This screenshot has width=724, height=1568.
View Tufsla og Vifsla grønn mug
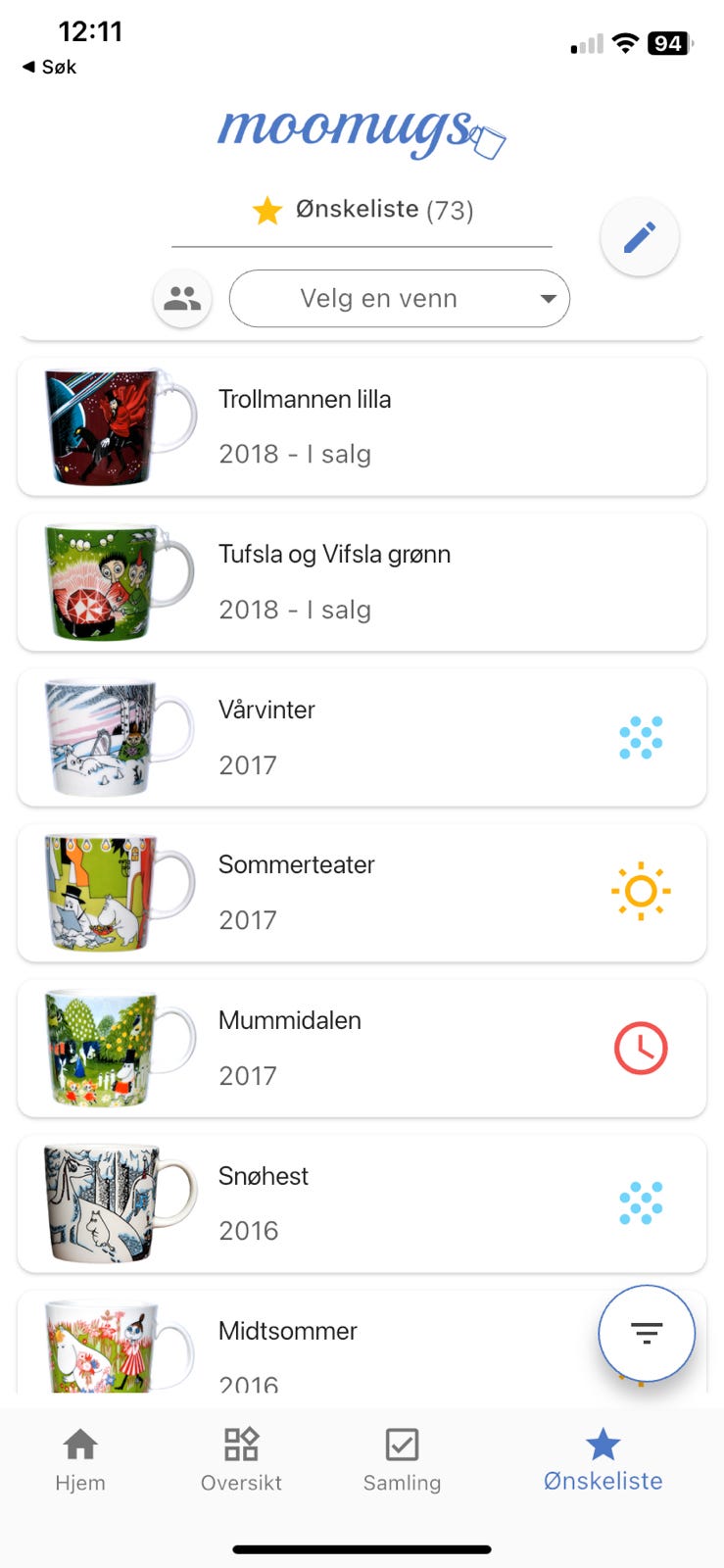click(362, 581)
